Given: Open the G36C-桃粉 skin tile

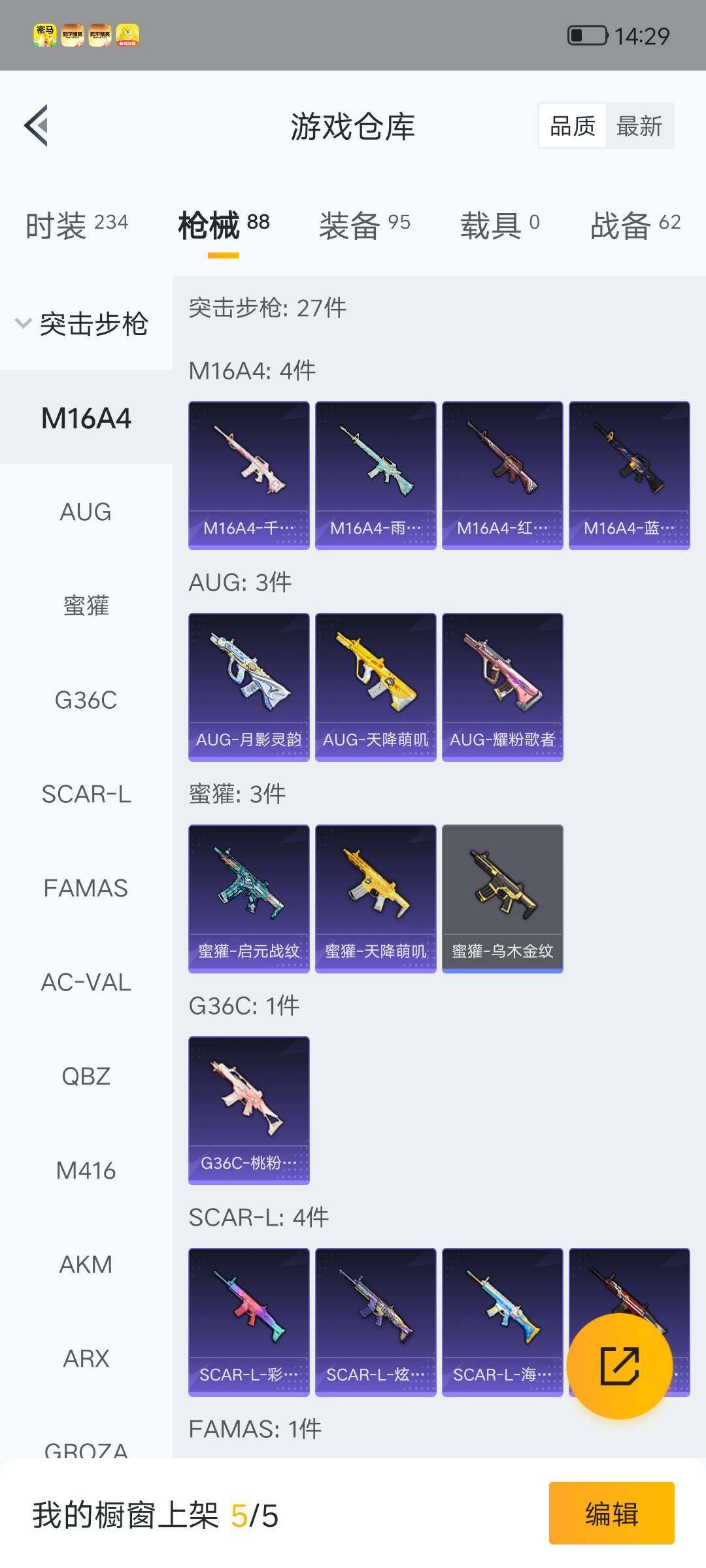Looking at the screenshot, I should click(248, 1110).
